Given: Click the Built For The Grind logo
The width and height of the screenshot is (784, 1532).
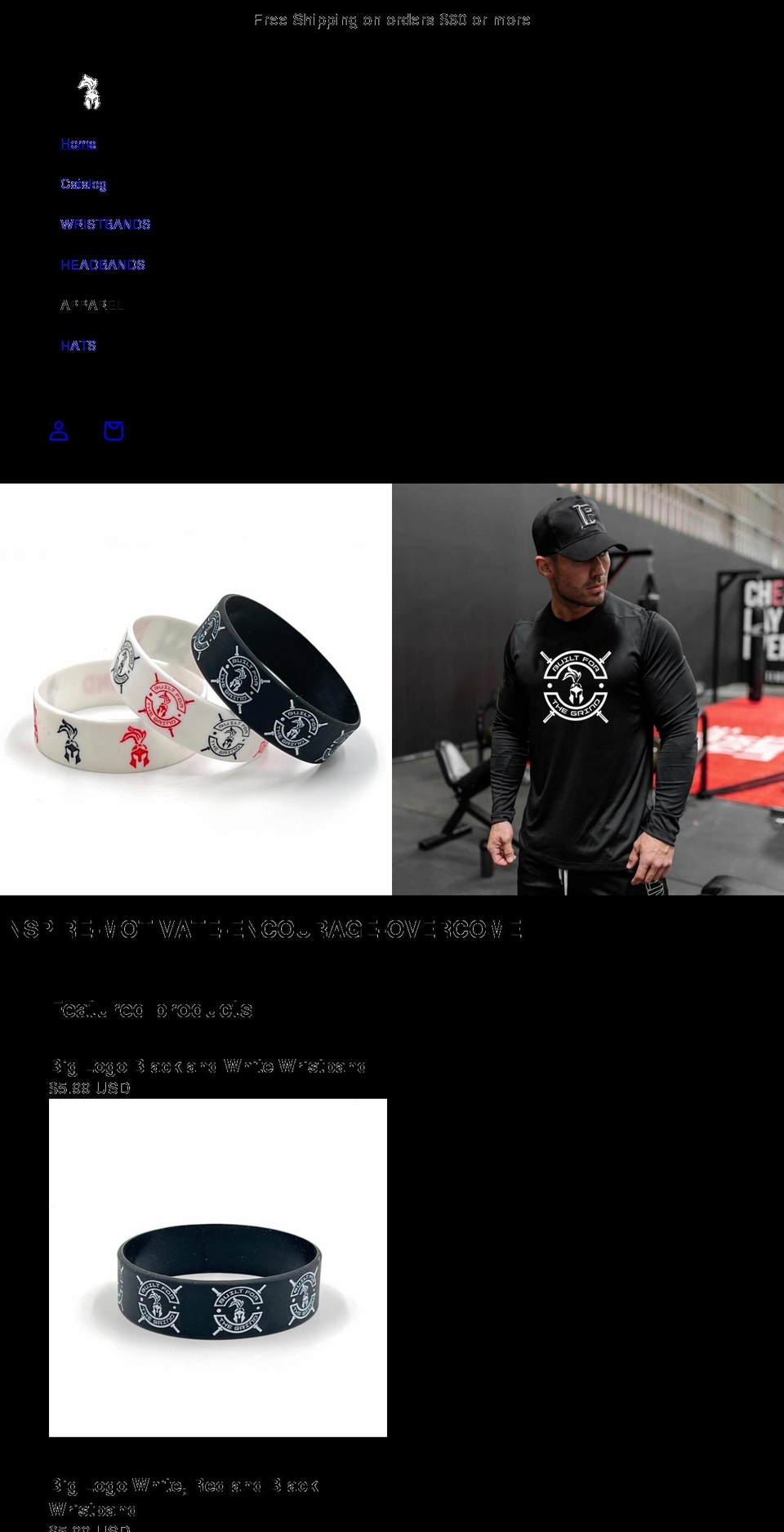Looking at the screenshot, I should 88,92.
